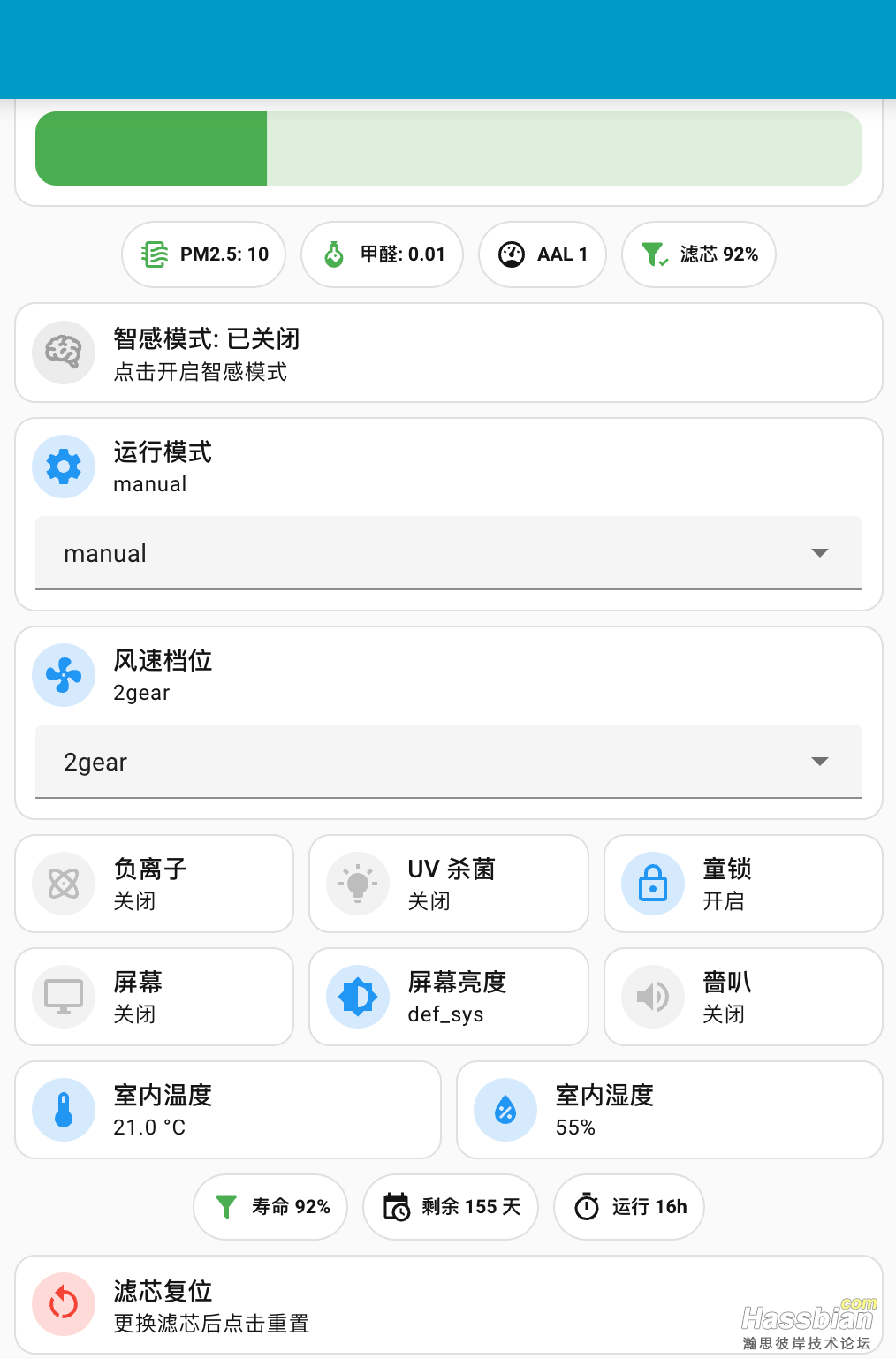Tap the 甲醛 0.01 chip
This screenshot has height=1359, width=896.
click(382, 254)
